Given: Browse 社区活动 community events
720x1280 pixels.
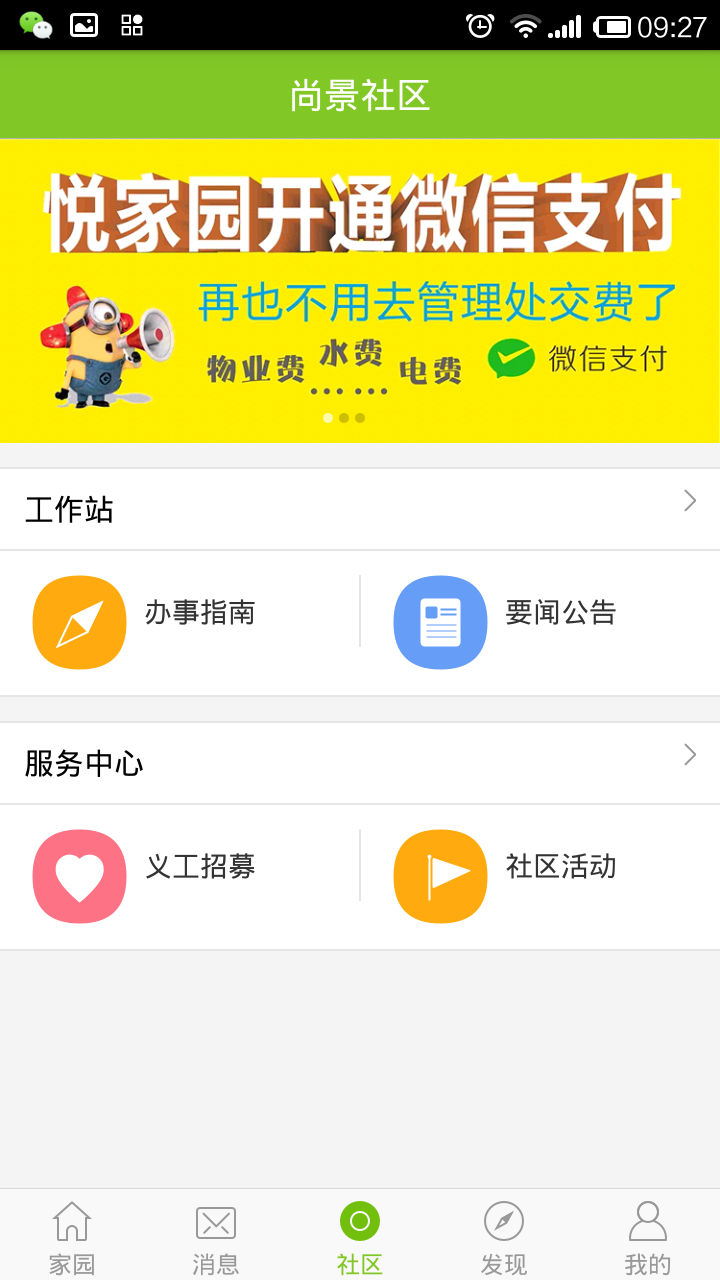Looking at the screenshot, I should pyautogui.click(x=540, y=876).
